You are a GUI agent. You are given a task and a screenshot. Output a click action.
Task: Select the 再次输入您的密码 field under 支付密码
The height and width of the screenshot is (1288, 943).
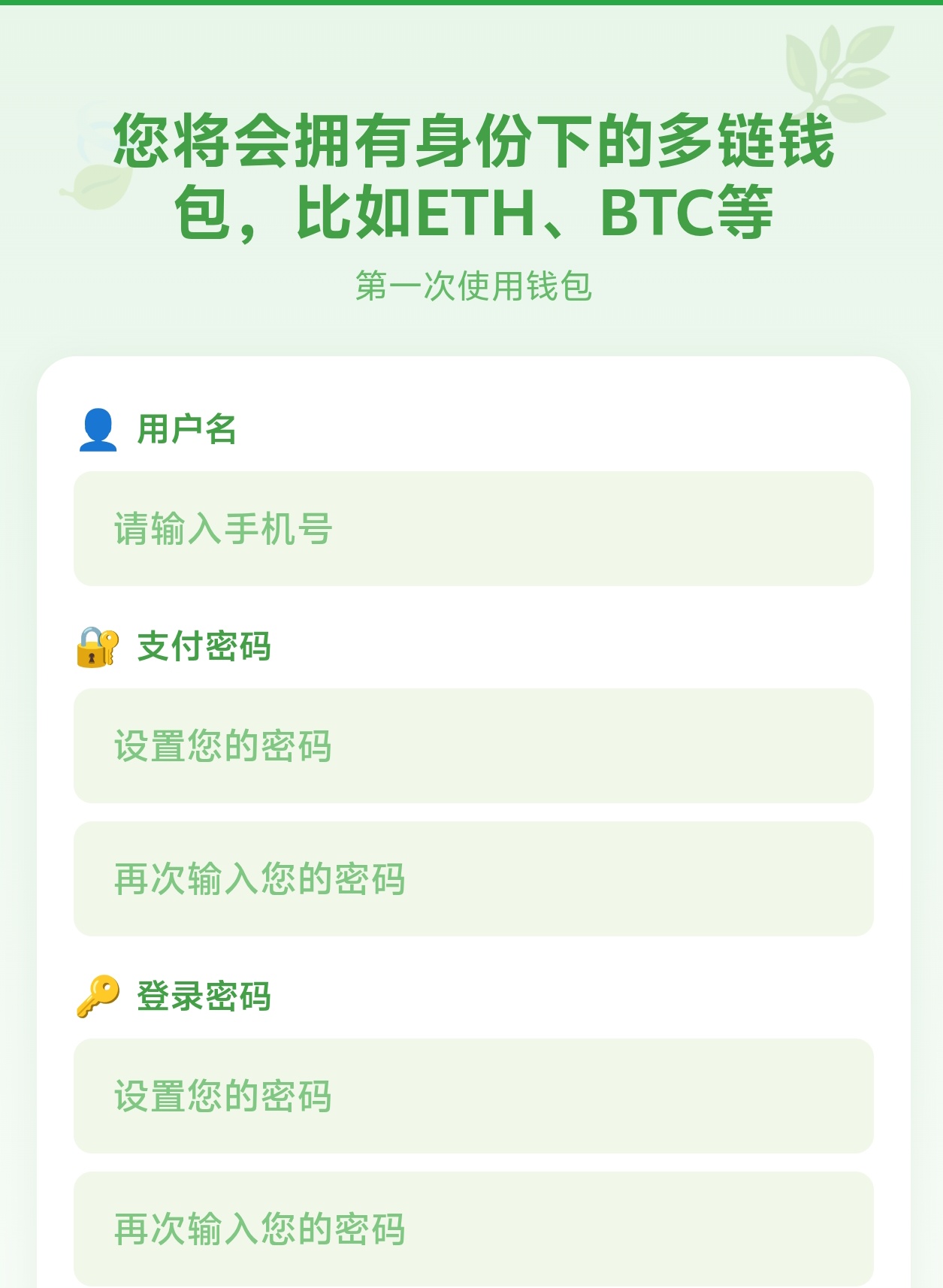(473, 878)
